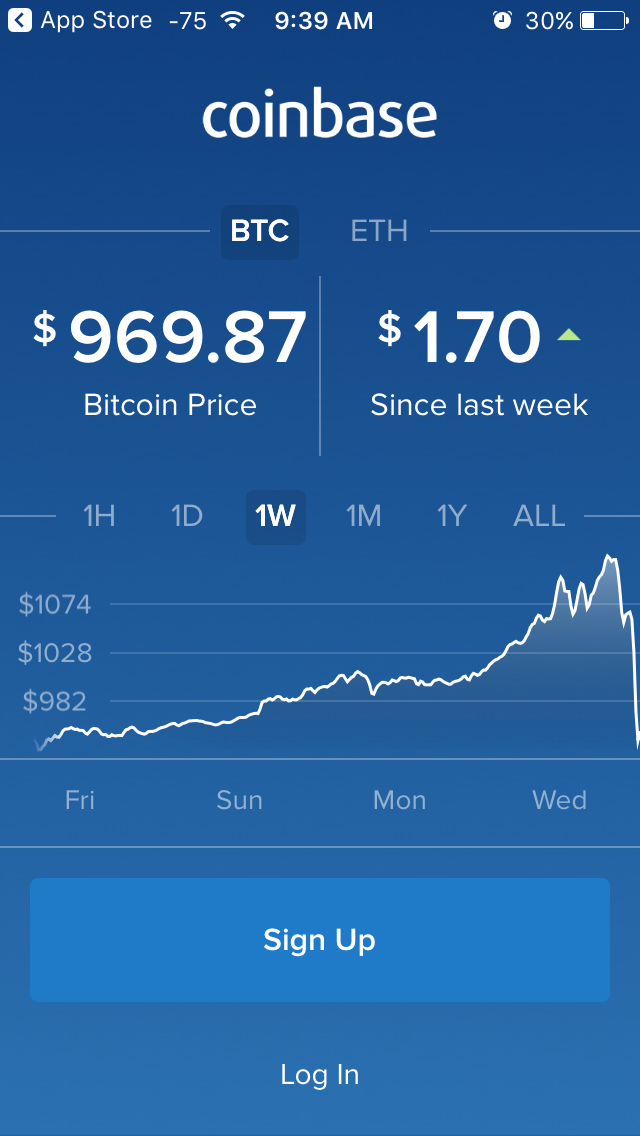Return to the App Store
The height and width of the screenshot is (1136, 640).
tap(80, 20)
